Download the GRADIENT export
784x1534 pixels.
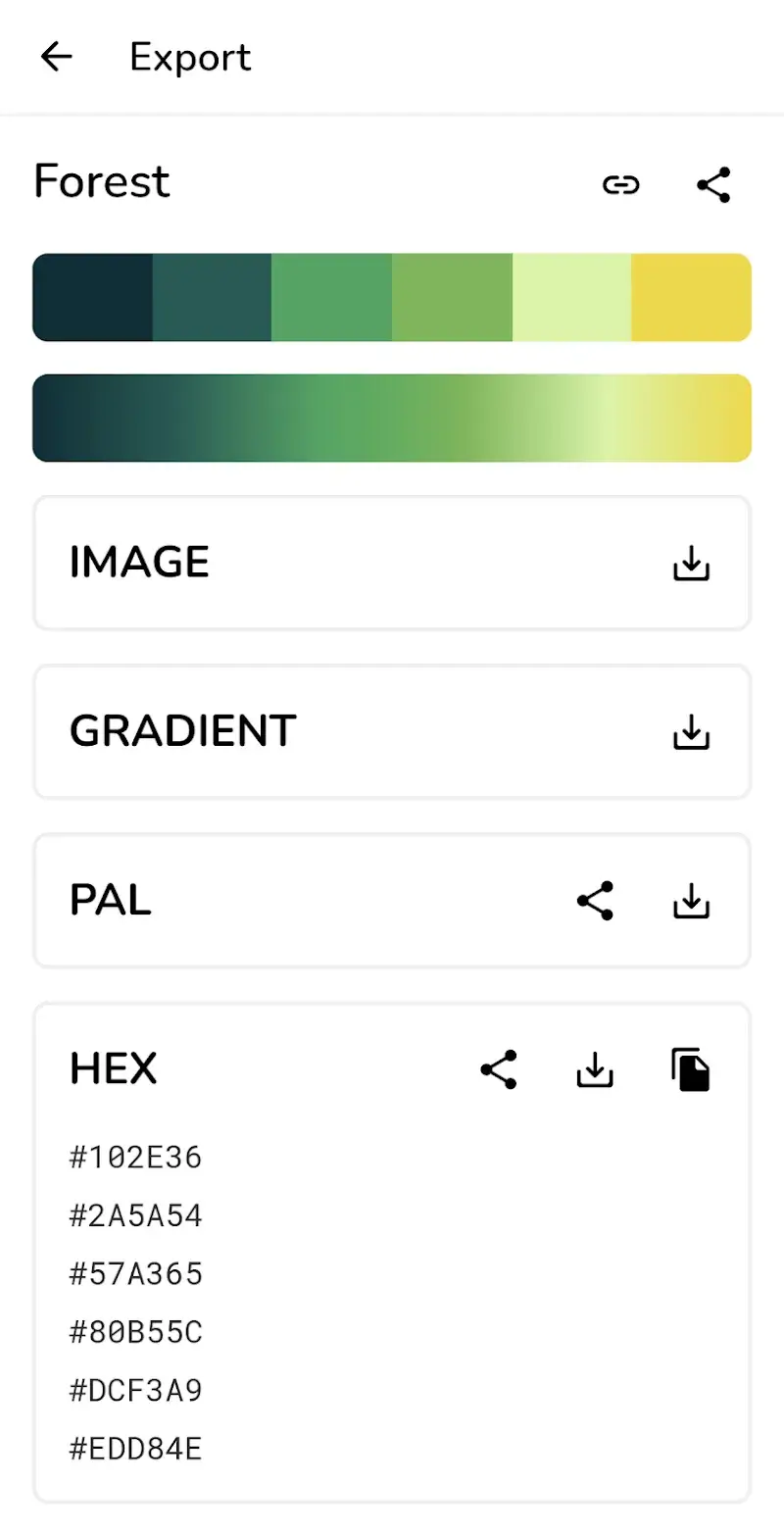(x=691, y=732)
